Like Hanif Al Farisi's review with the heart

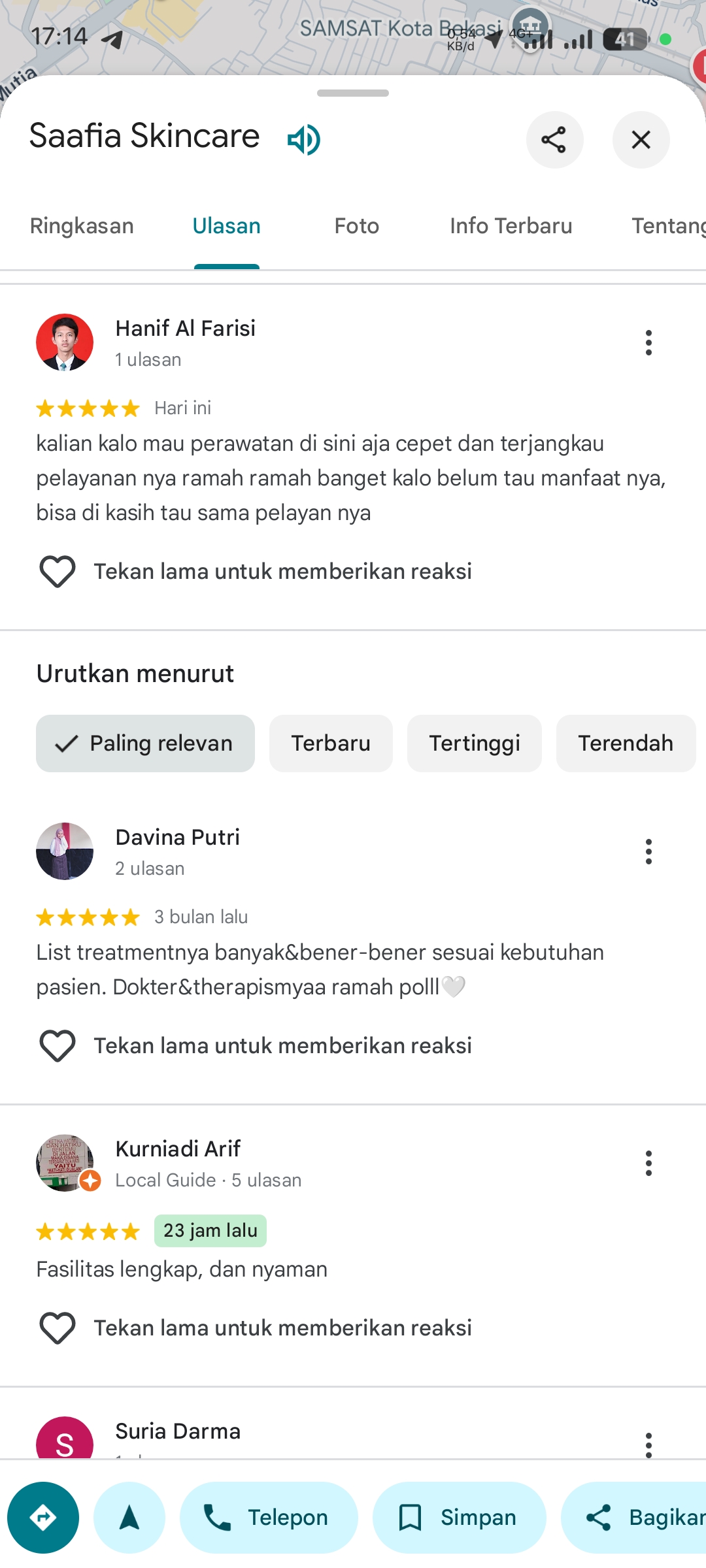pos(58,572)
